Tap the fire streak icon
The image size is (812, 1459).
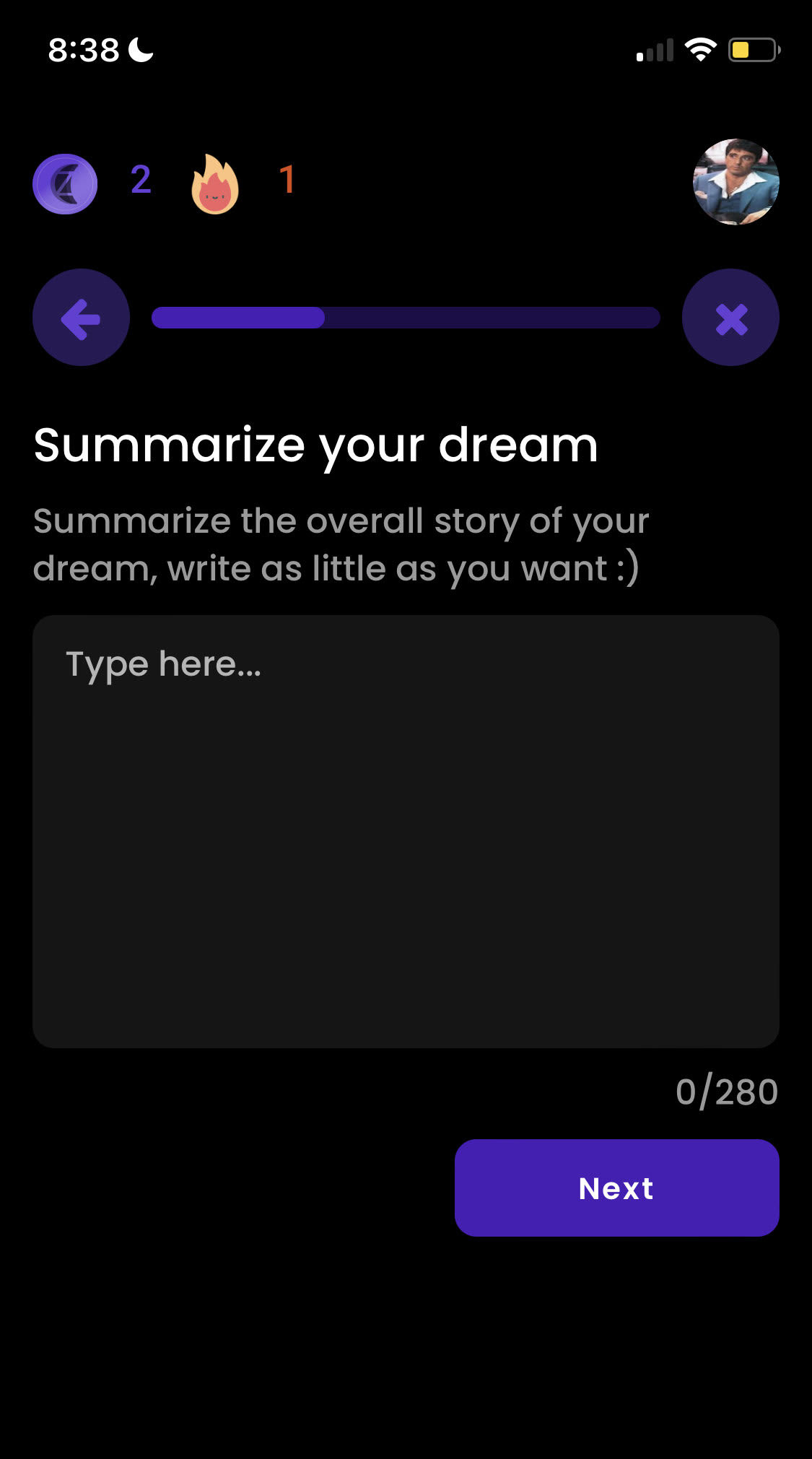[x=214, y=184]
